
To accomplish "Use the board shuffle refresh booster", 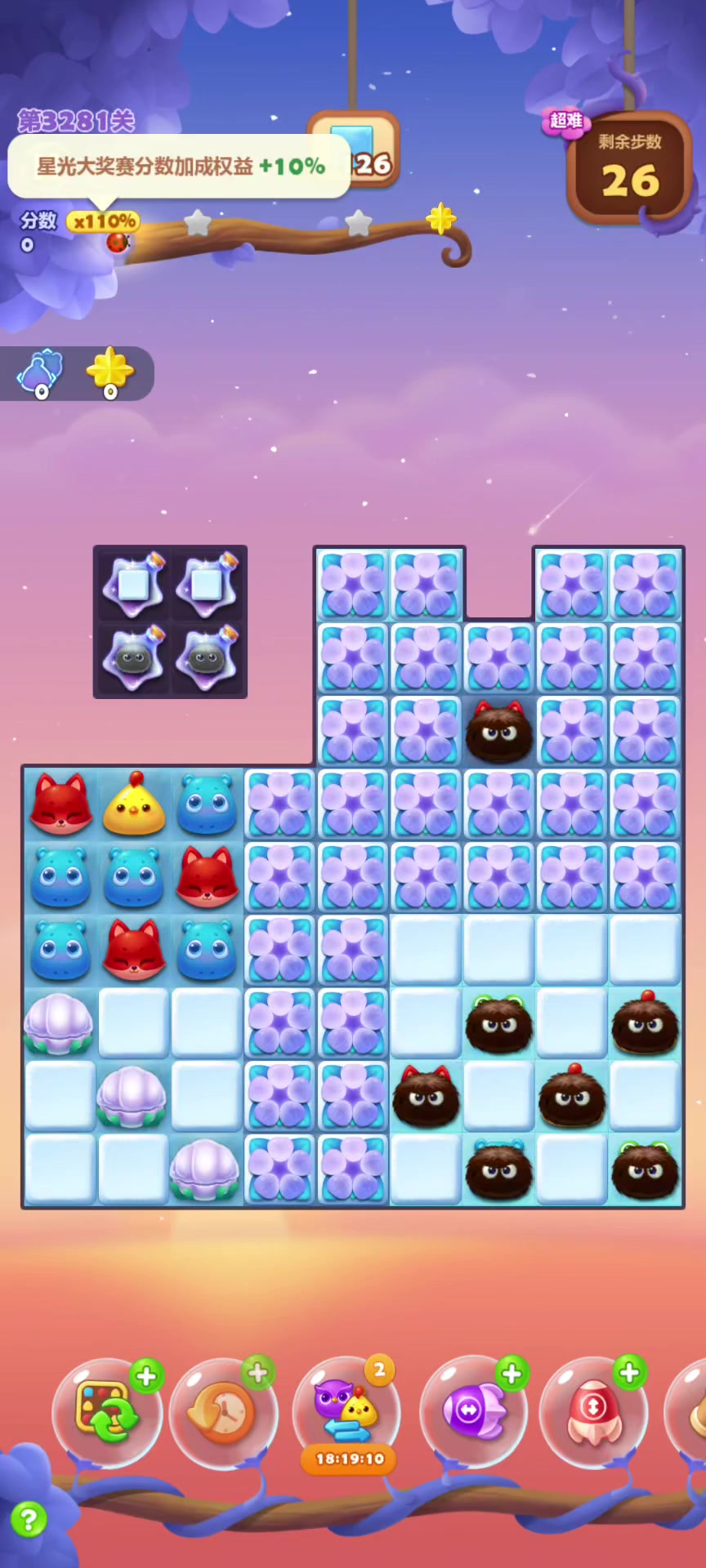I will coord(106,1411).
